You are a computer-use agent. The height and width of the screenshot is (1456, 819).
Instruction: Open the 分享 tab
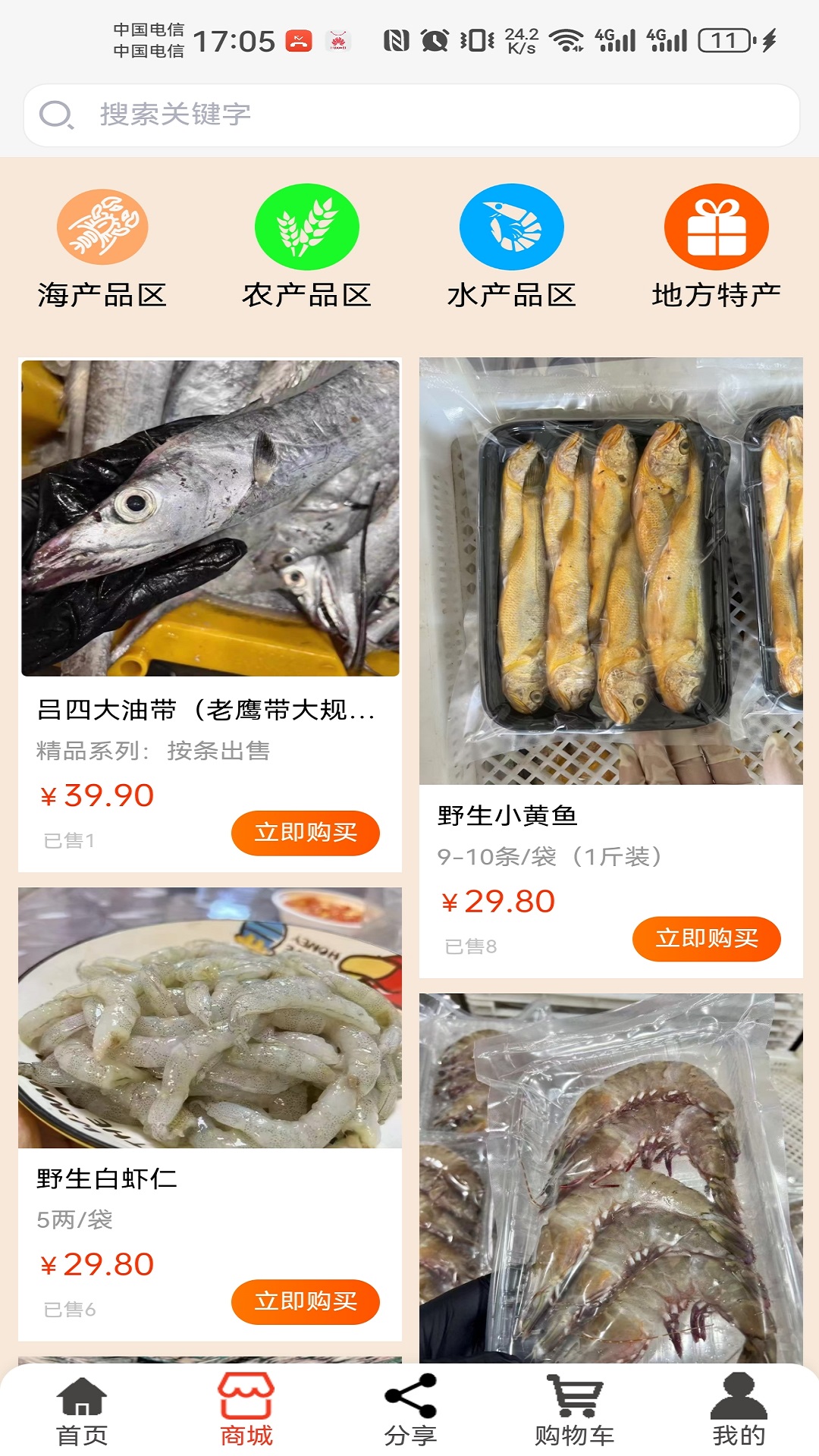tap(410, 1412)
